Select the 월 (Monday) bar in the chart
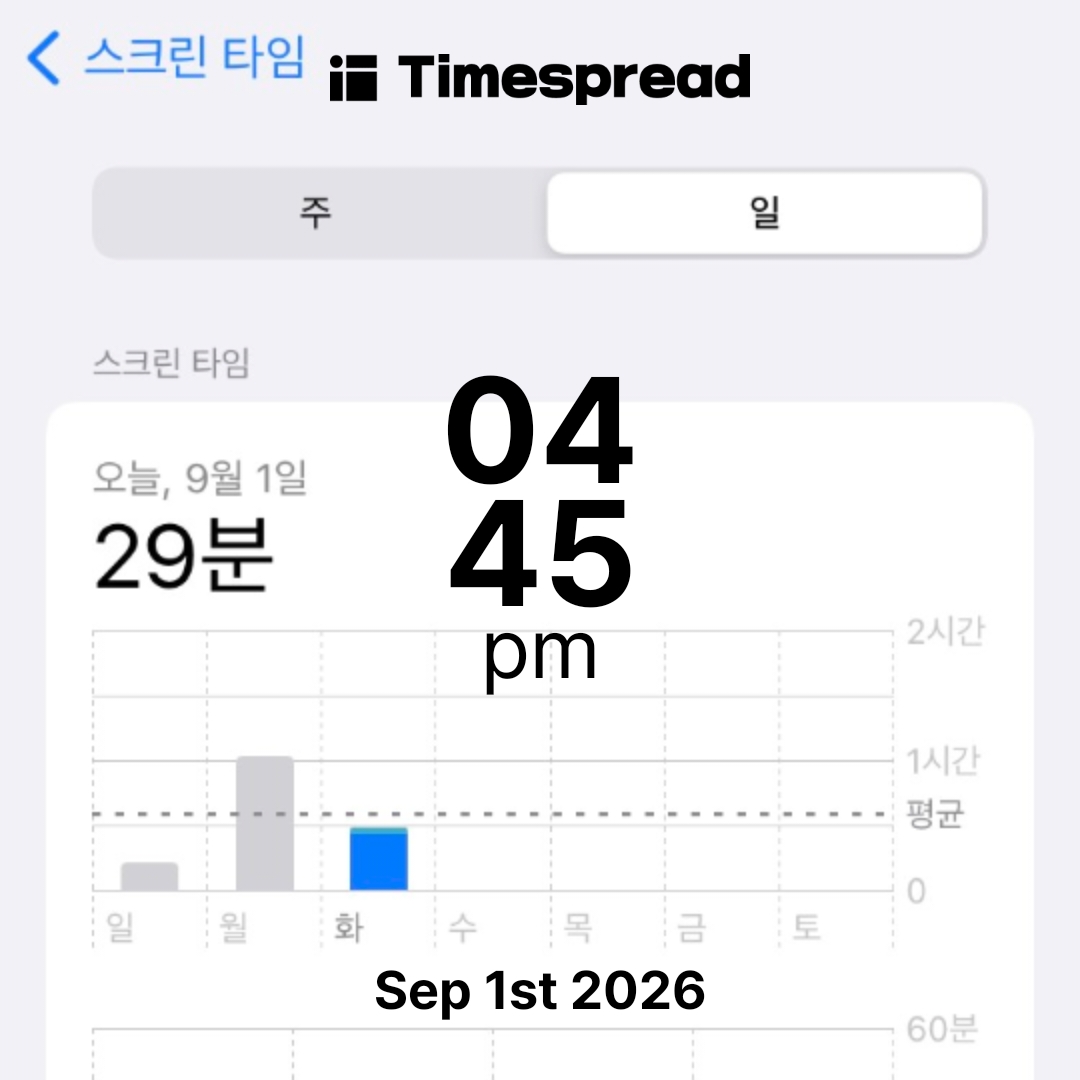The height and width of the screenshot is (1080, 1080). 264,823
